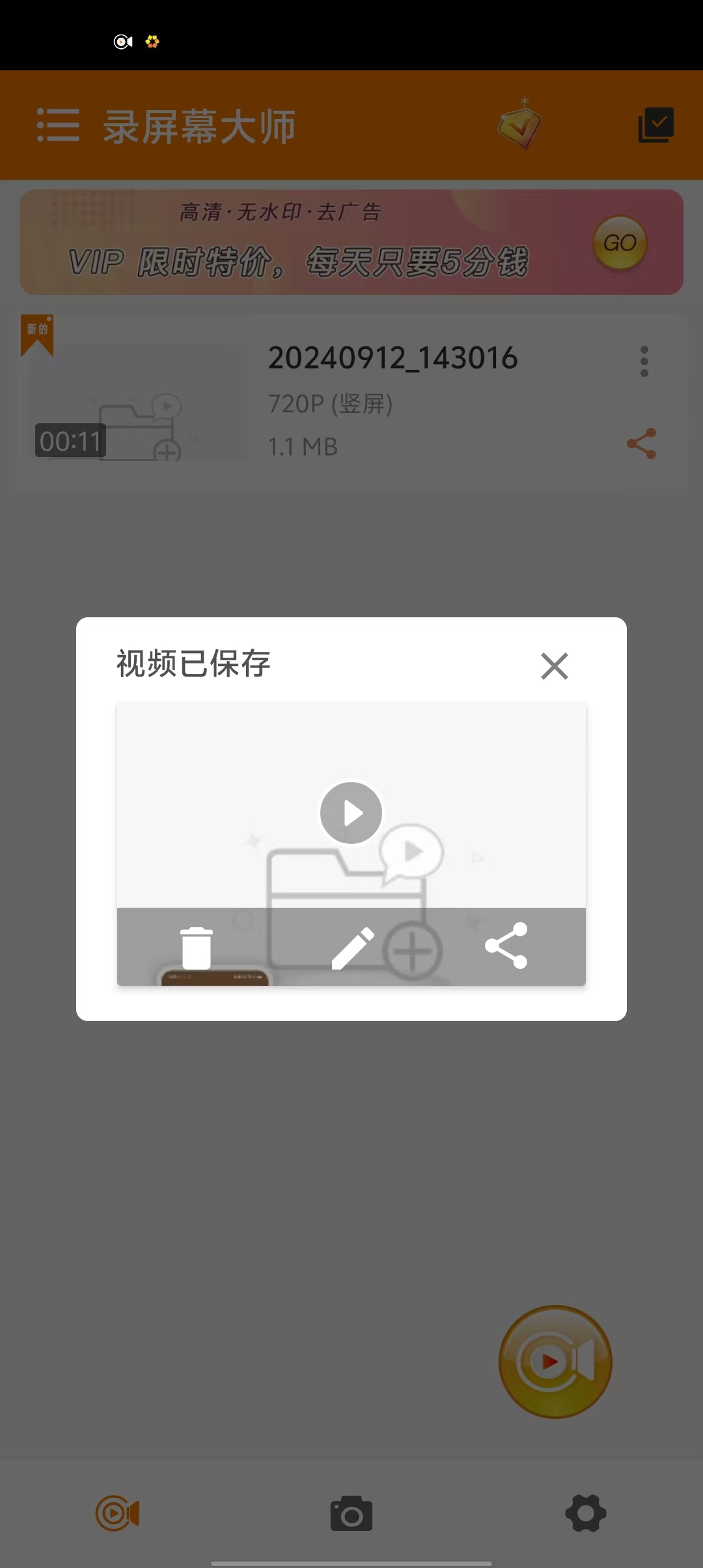Open the VIP diamond badge
Image resolution: width=703 pixels, height=1568 pixels.
tap(519, 126)
